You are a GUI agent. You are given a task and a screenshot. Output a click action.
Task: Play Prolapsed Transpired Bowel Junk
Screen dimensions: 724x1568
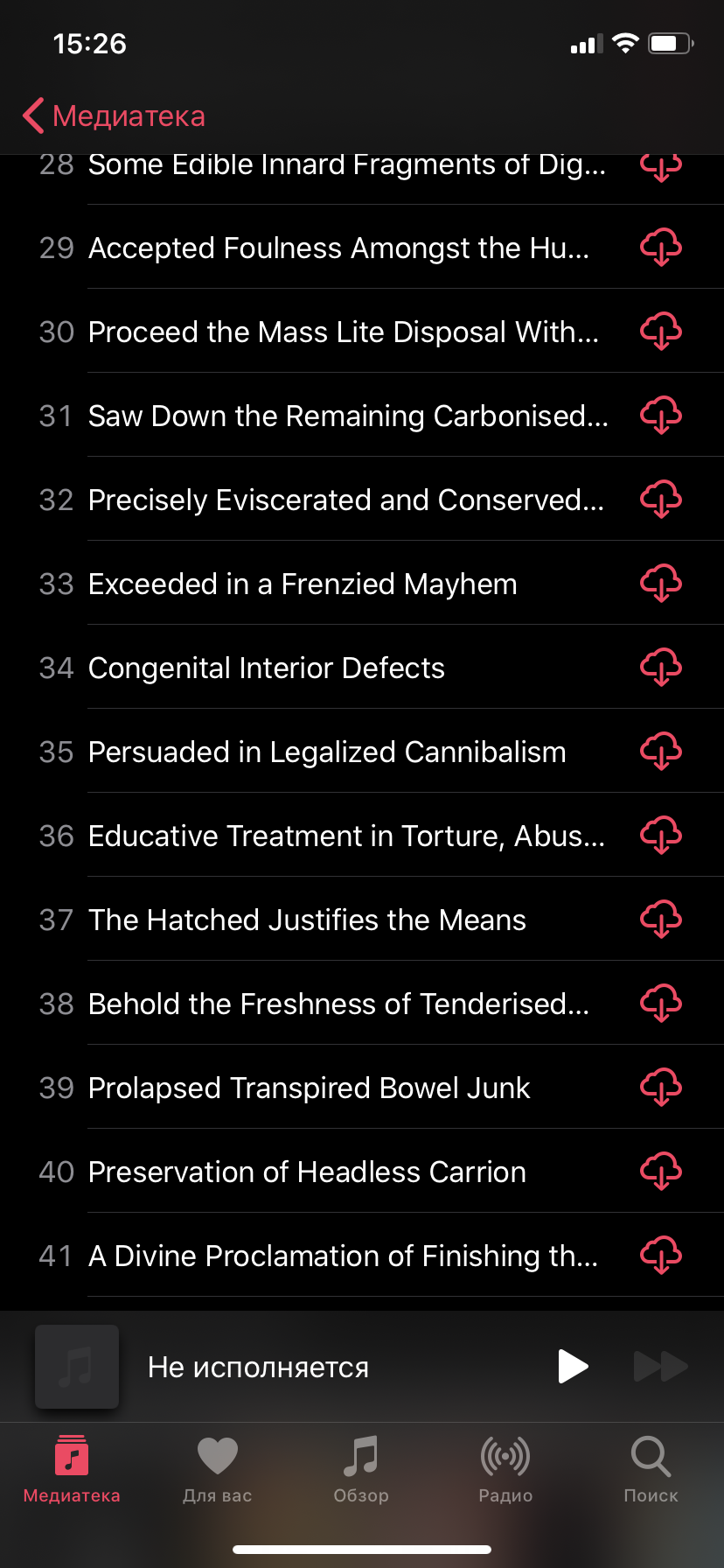tap(309, 1088)
